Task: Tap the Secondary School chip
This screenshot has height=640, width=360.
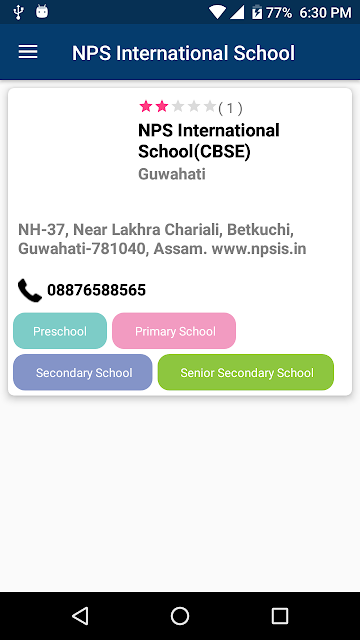Action: 83,372
